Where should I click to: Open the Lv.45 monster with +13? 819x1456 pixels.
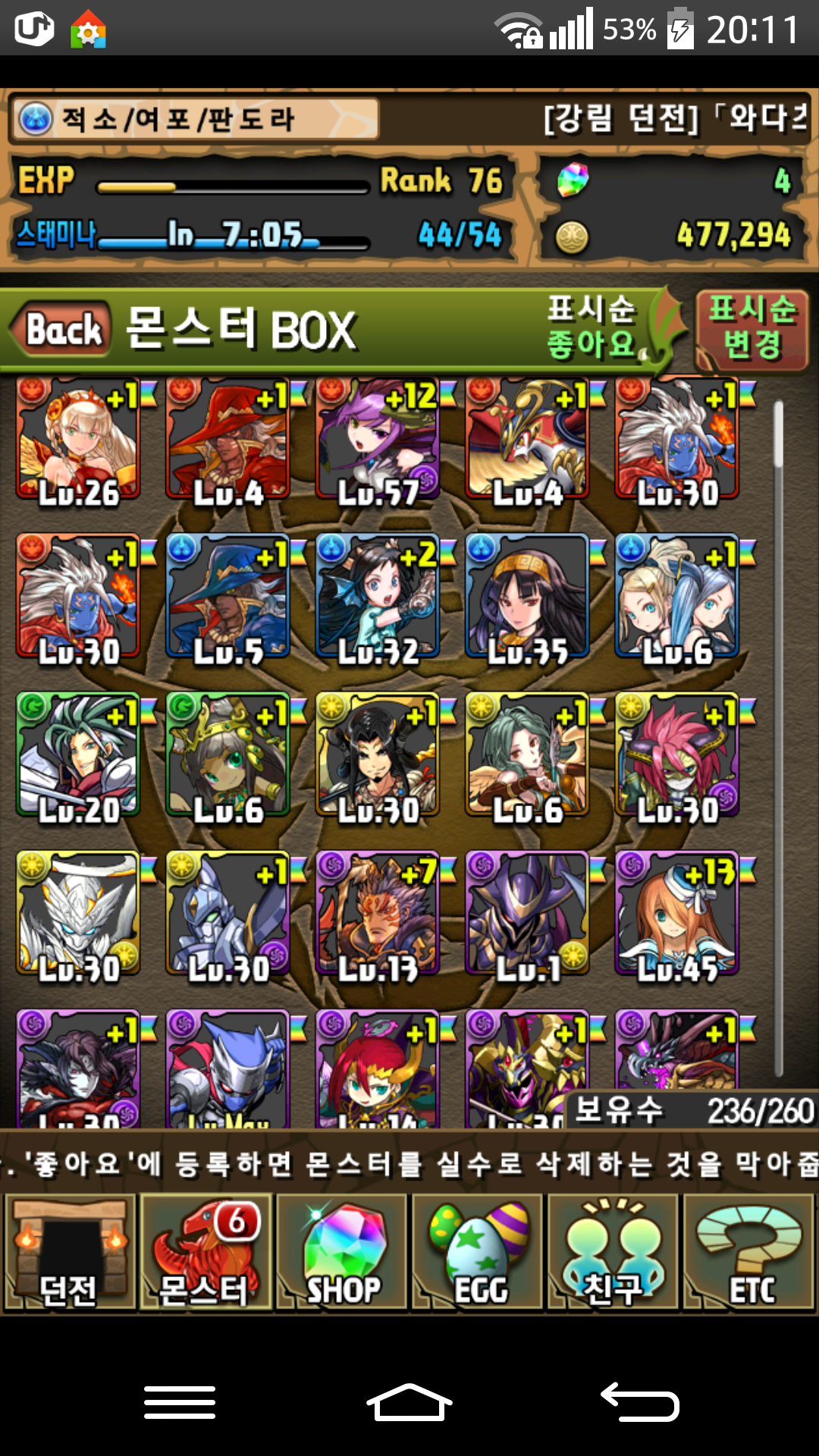tap(676, 913)
